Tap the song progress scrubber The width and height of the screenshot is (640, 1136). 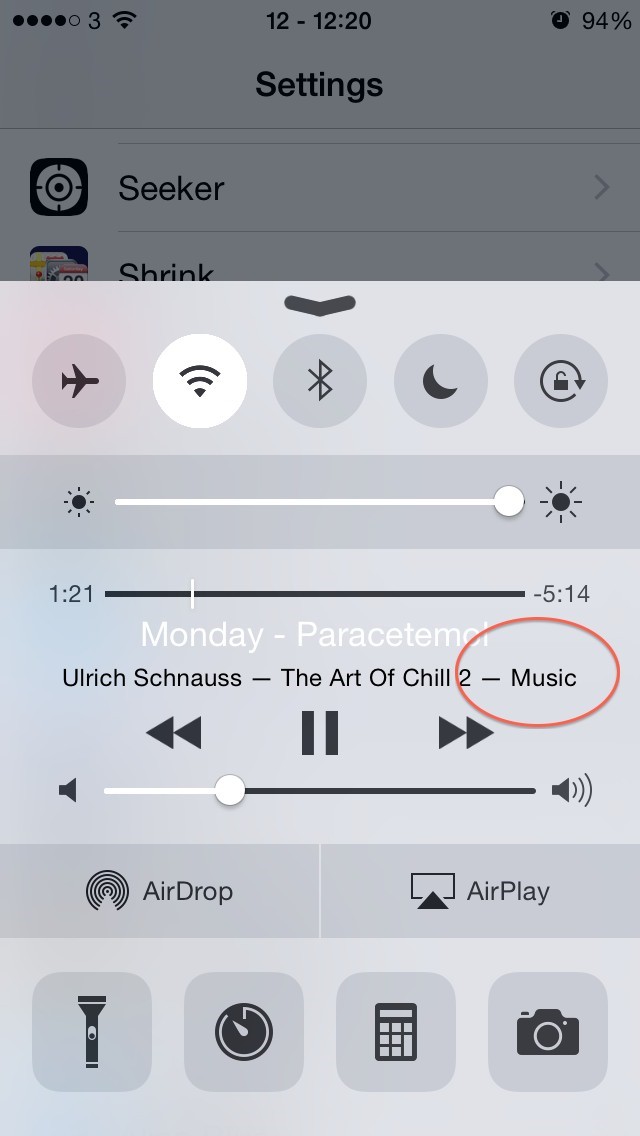(315, 594)
